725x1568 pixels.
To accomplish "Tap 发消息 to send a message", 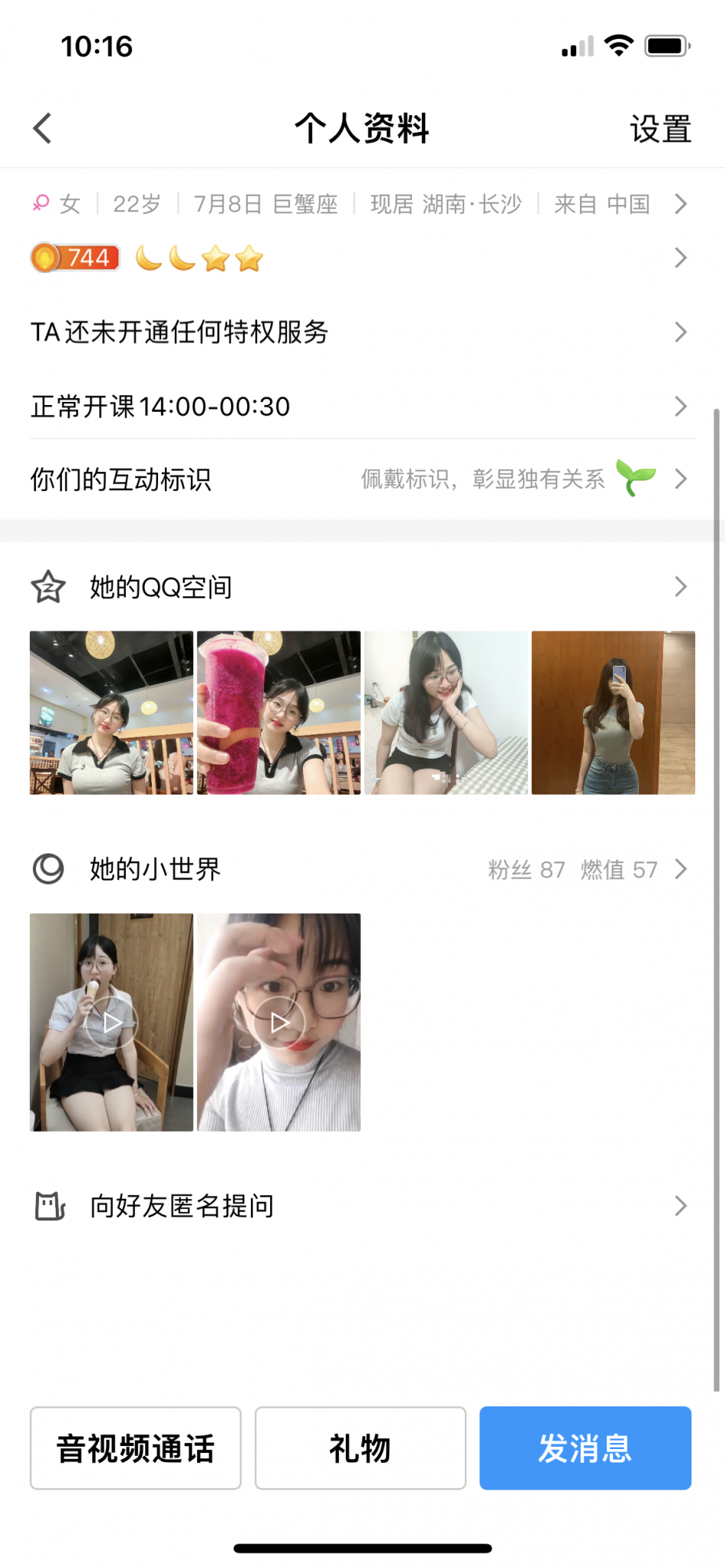I will (585, 1448).
